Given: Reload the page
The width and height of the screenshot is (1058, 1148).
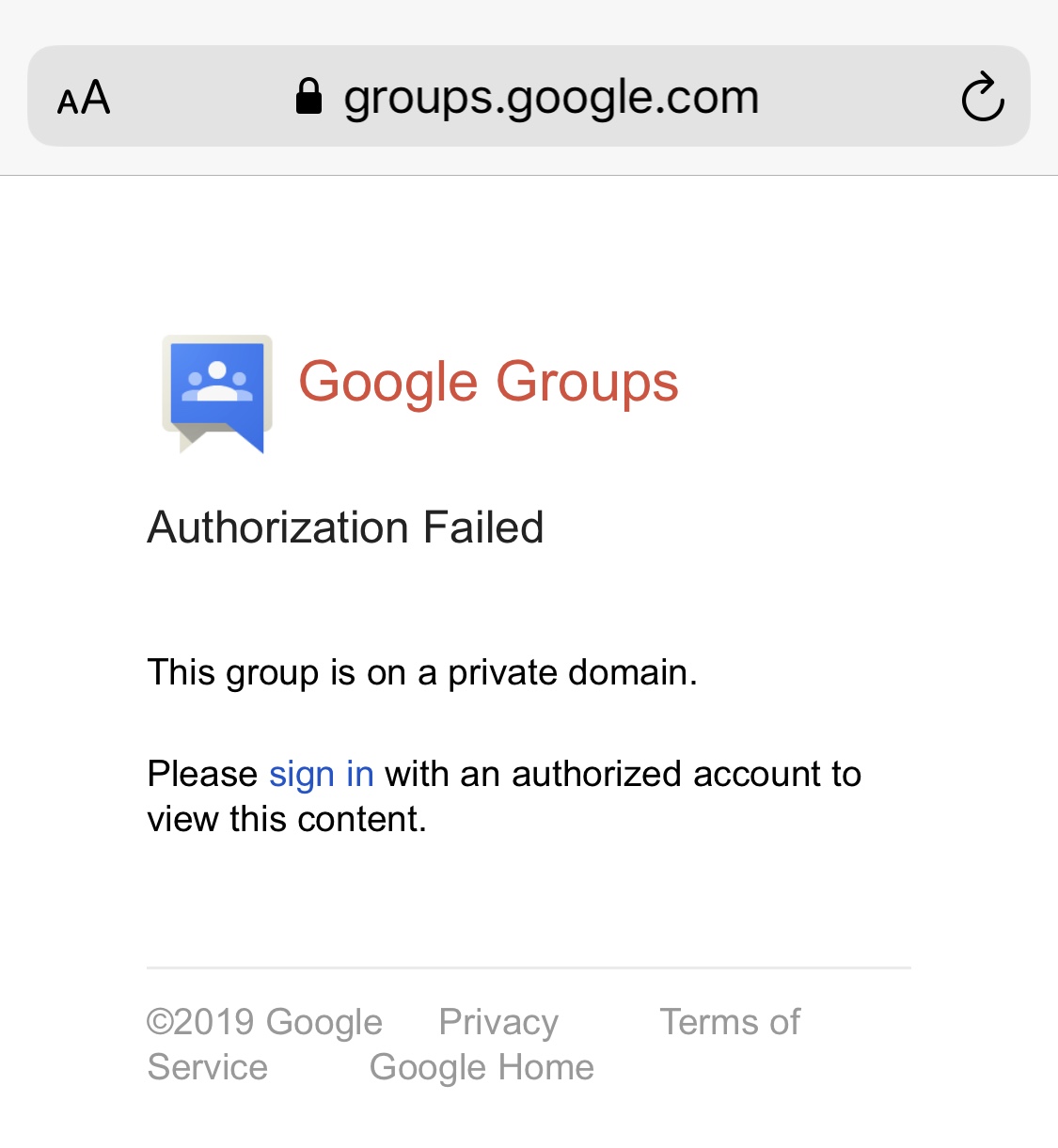Looking at the screenshot, I should [983, 98].
